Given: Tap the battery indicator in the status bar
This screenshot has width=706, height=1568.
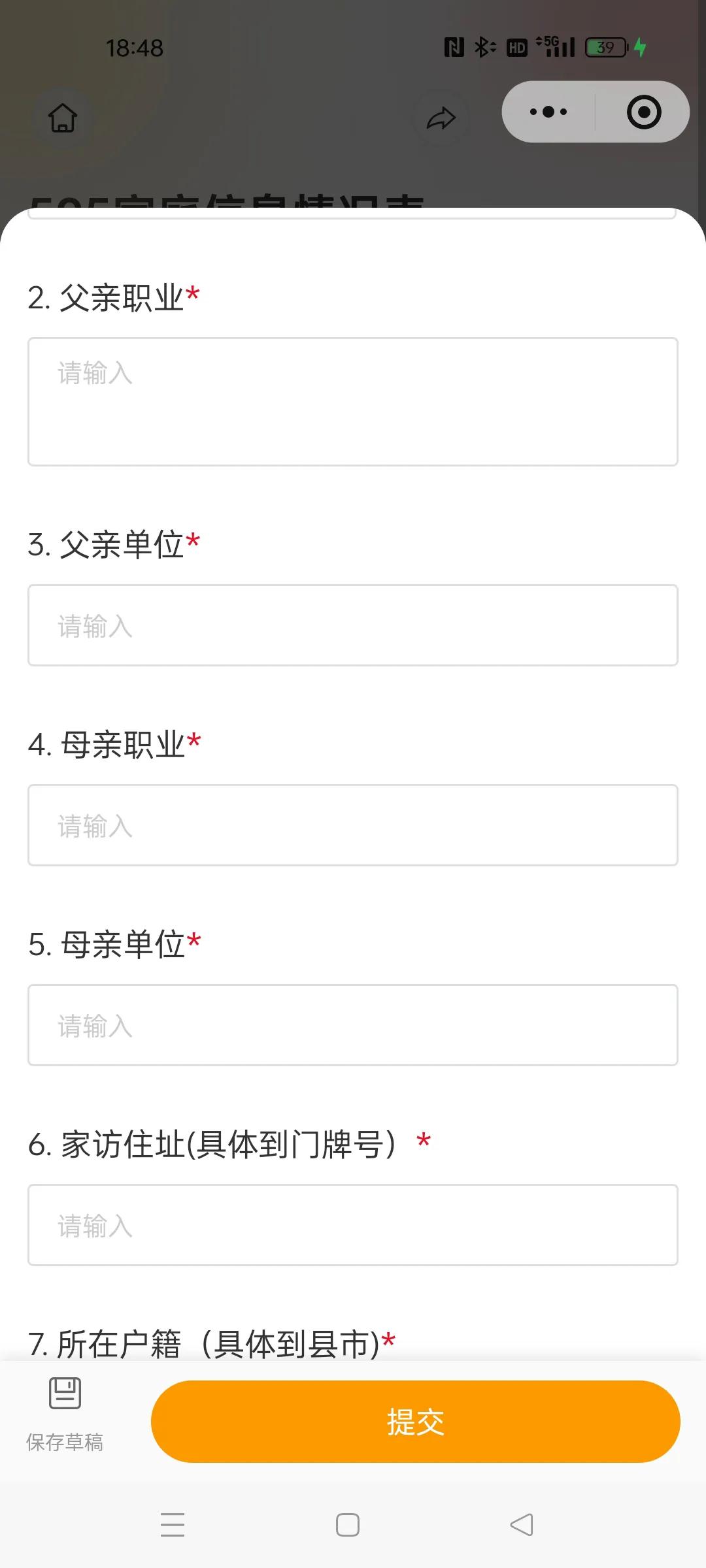Looking at the screenshot, I should click(x=605, y=47).
